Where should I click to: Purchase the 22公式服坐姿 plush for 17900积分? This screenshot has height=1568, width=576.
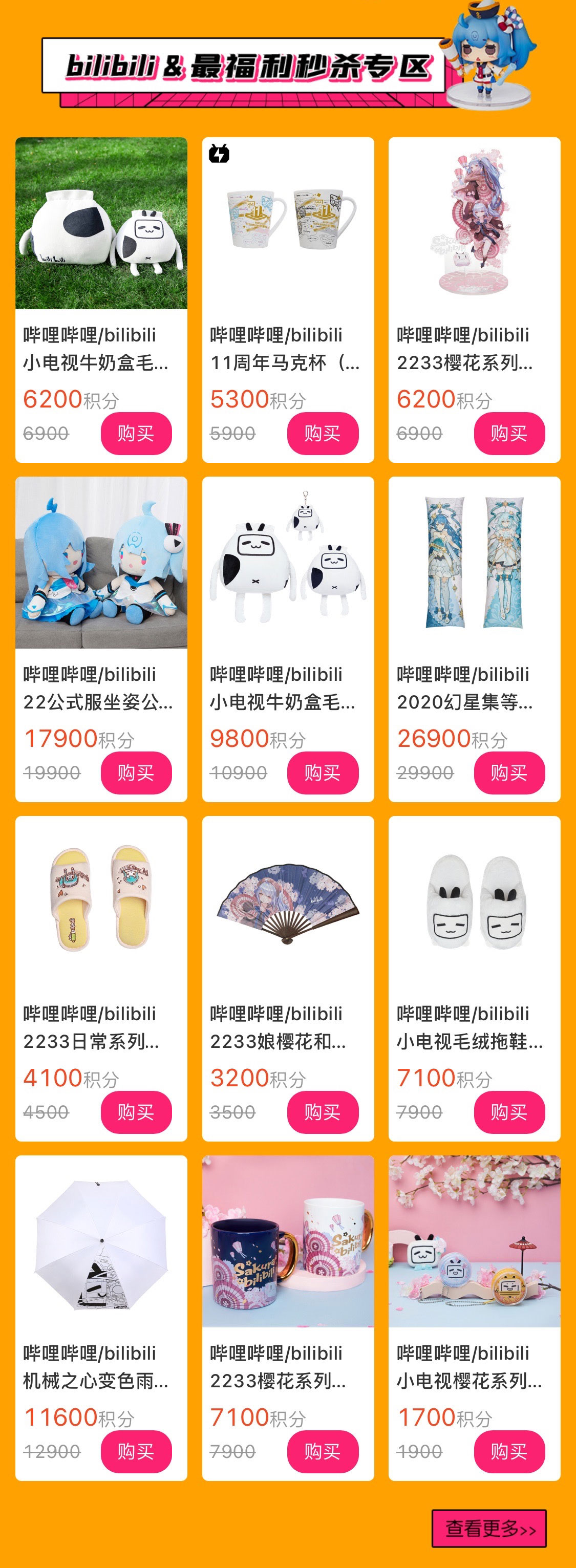[136, 772]
